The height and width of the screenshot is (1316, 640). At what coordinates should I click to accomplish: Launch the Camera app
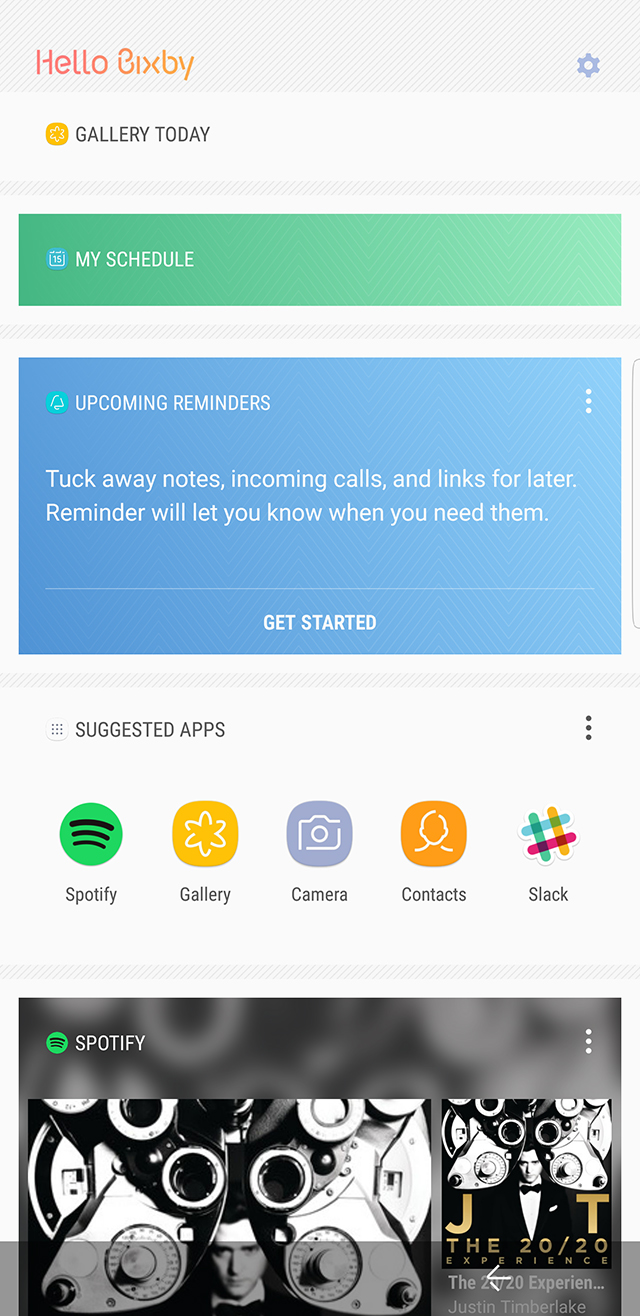[319, 834]
